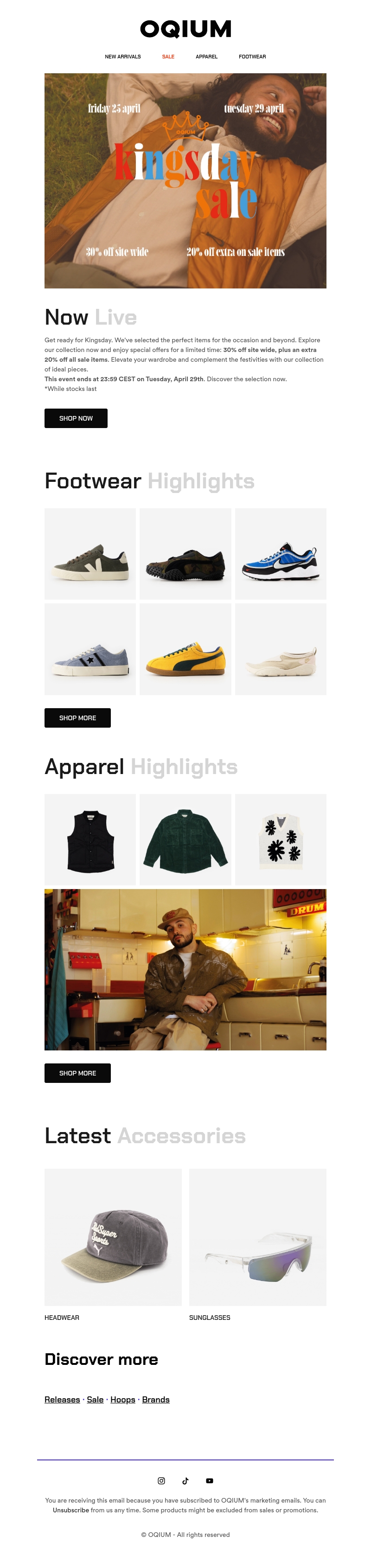Tap the Shop Now button

(x=76, y=418)
